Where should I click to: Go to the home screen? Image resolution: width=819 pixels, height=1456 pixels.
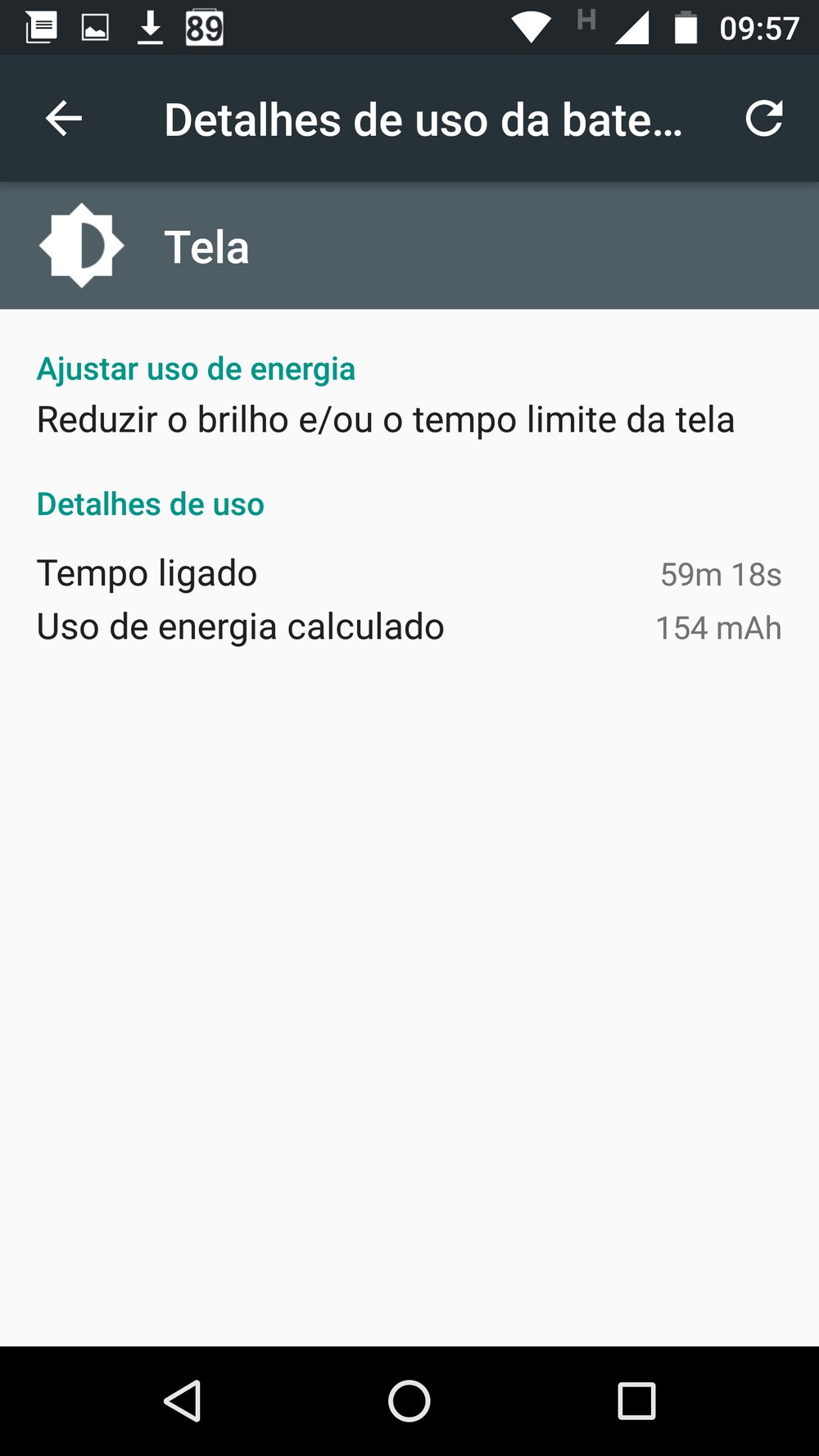coord(409,1400)
